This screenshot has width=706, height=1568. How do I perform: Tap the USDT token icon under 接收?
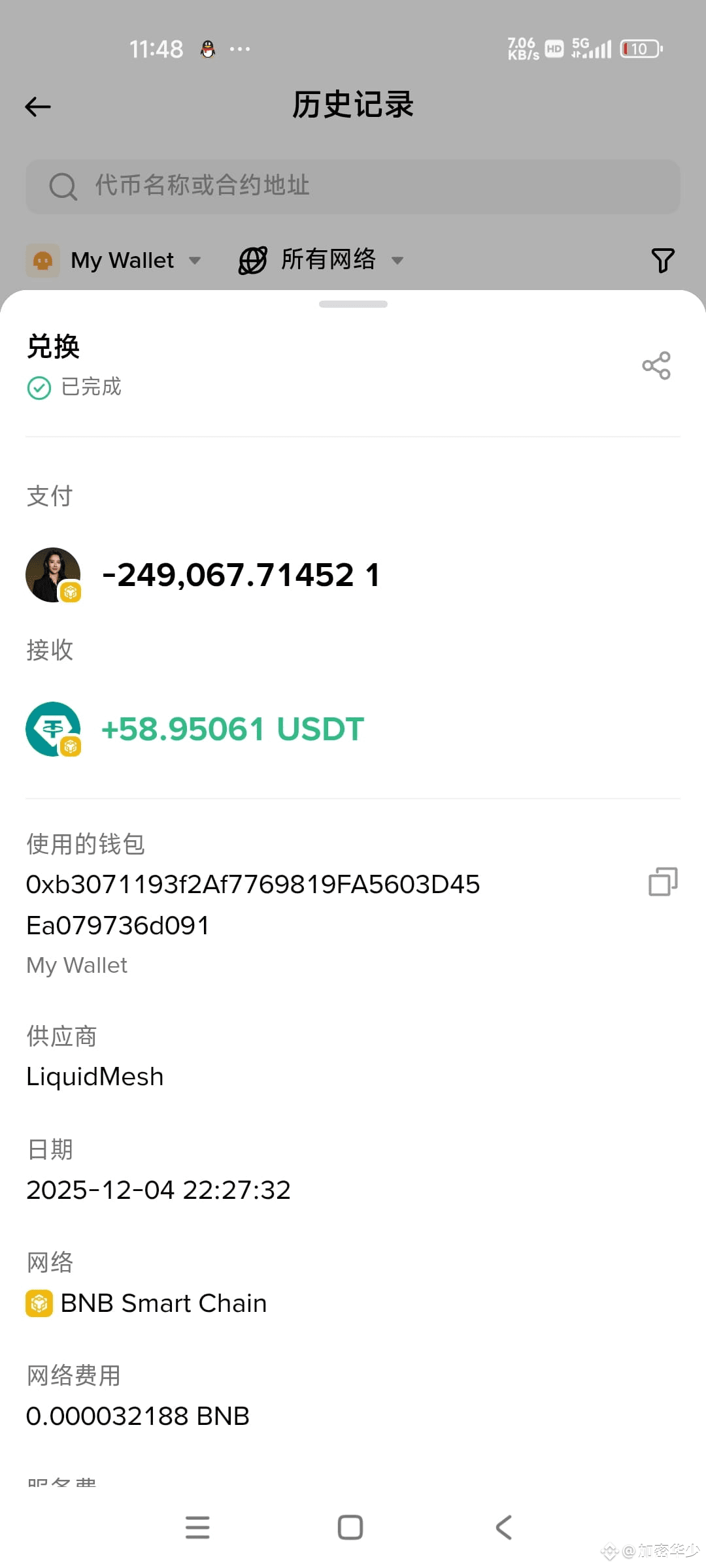coord(52,728)
